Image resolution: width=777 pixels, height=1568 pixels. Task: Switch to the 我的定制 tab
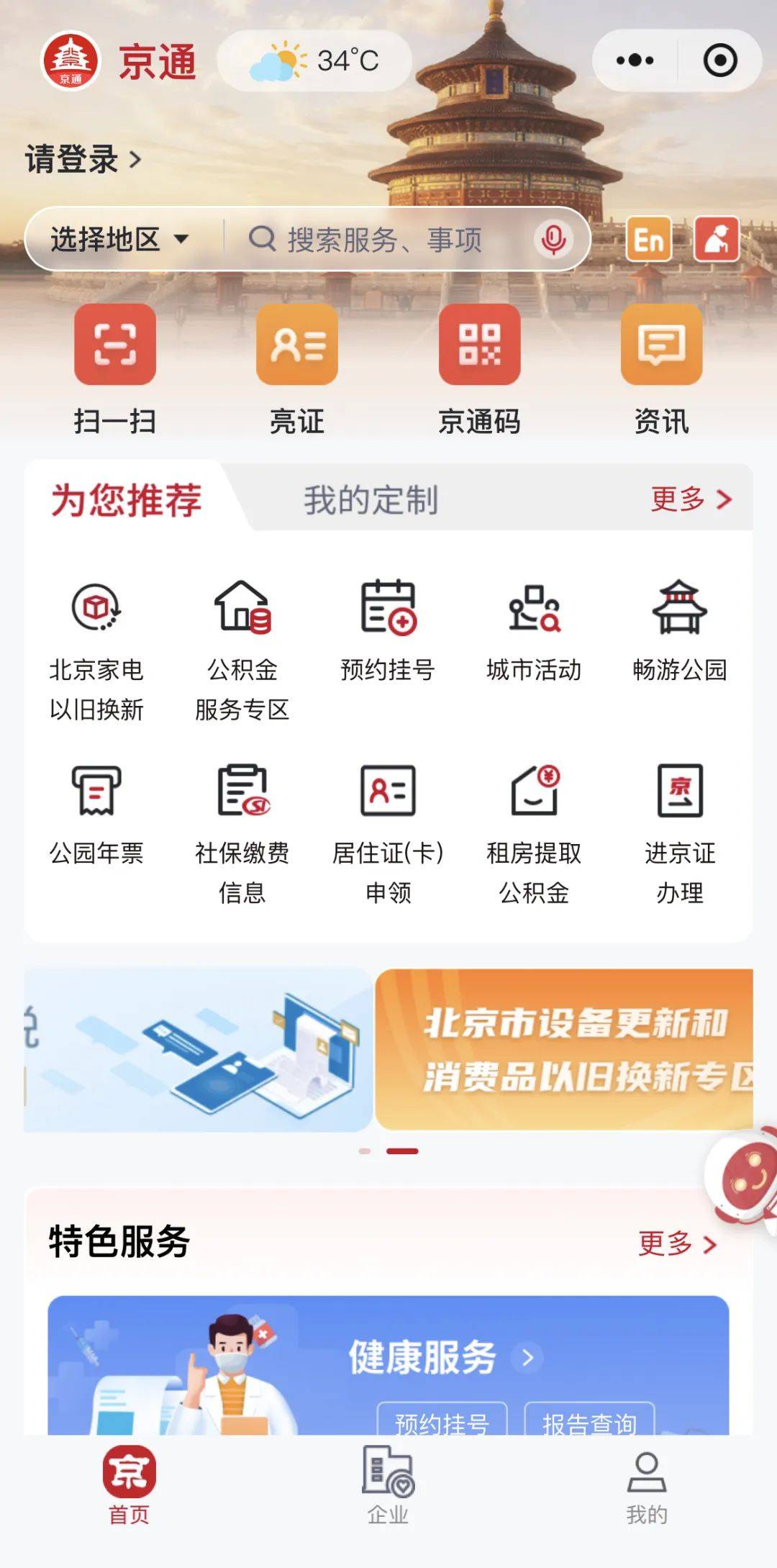[371, 499]
